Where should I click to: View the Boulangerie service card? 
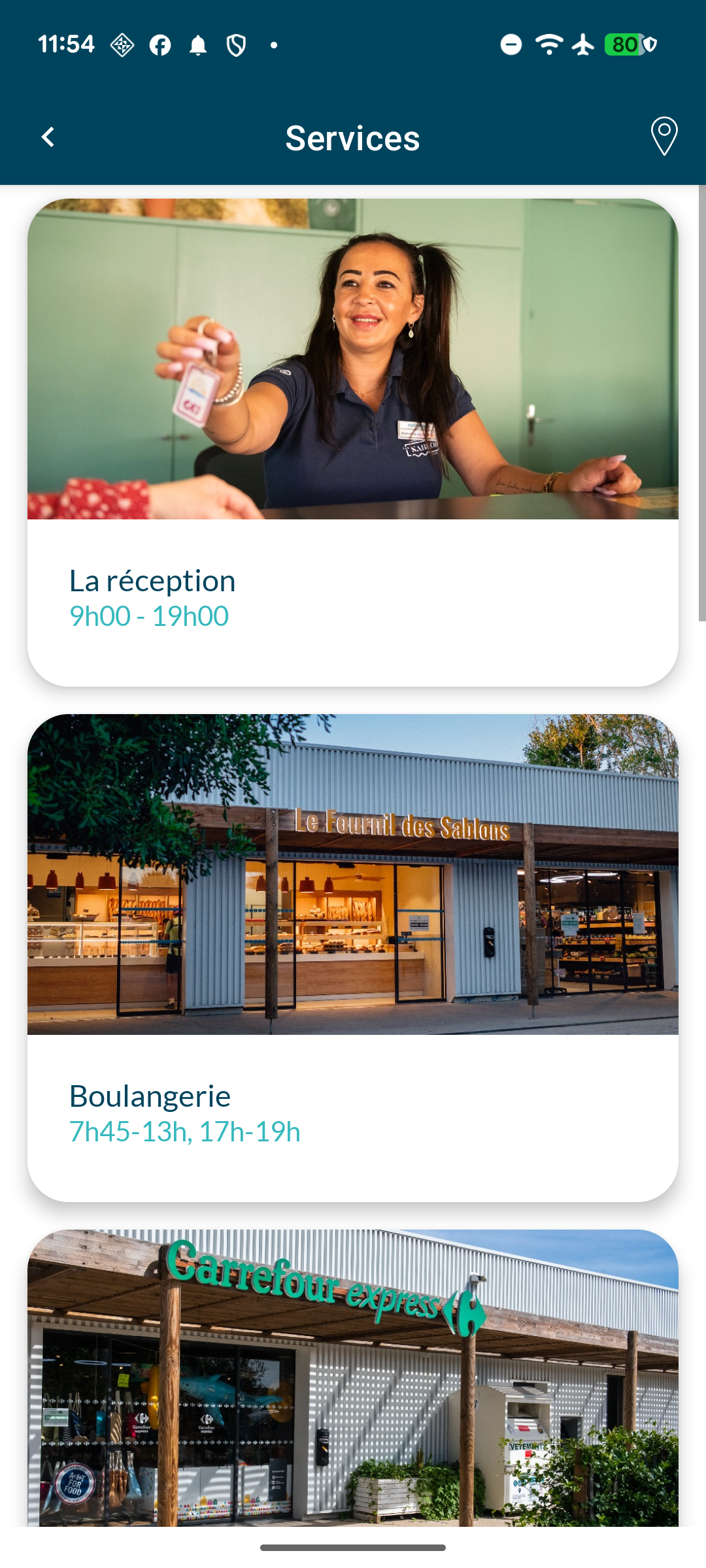click(353, 957)
